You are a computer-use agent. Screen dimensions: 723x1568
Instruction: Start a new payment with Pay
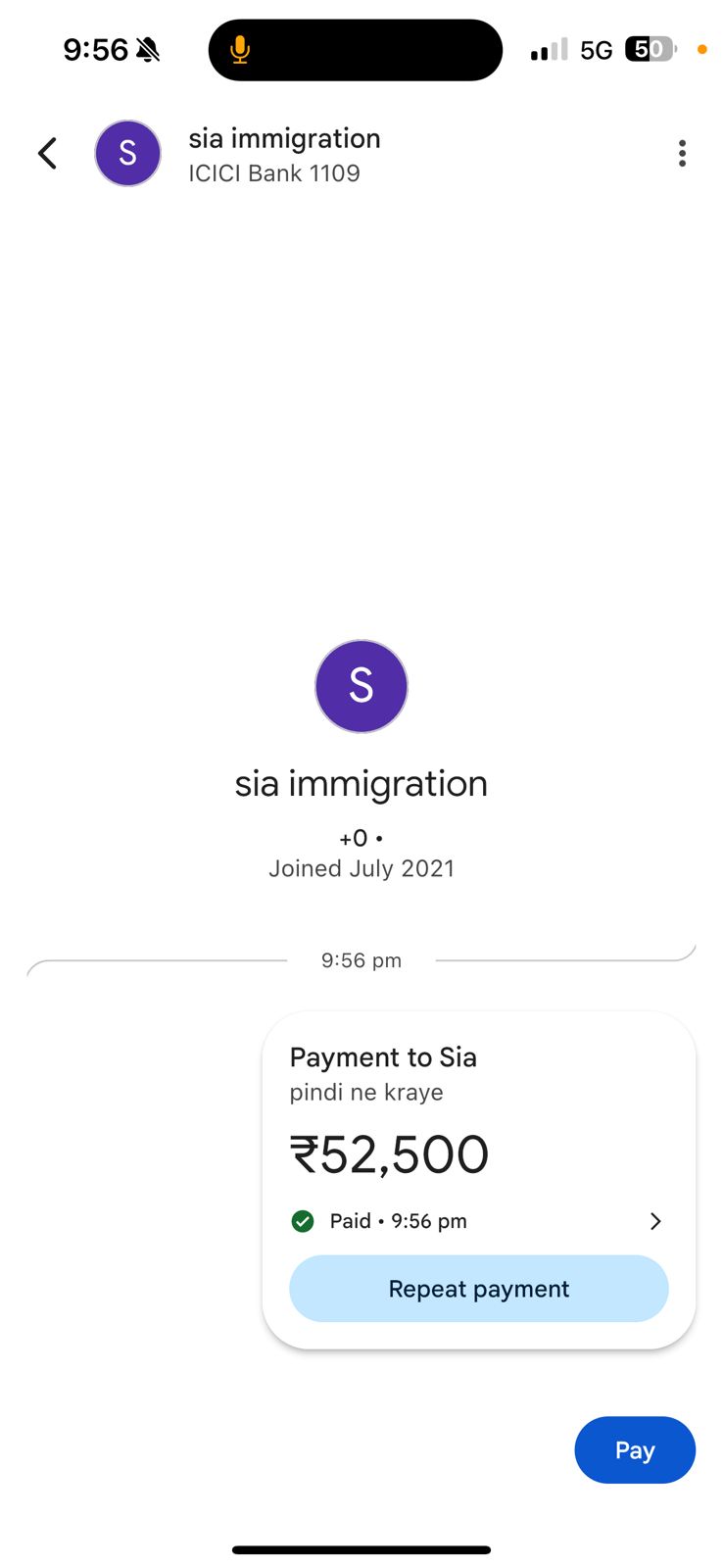(x=634, y=1450)
